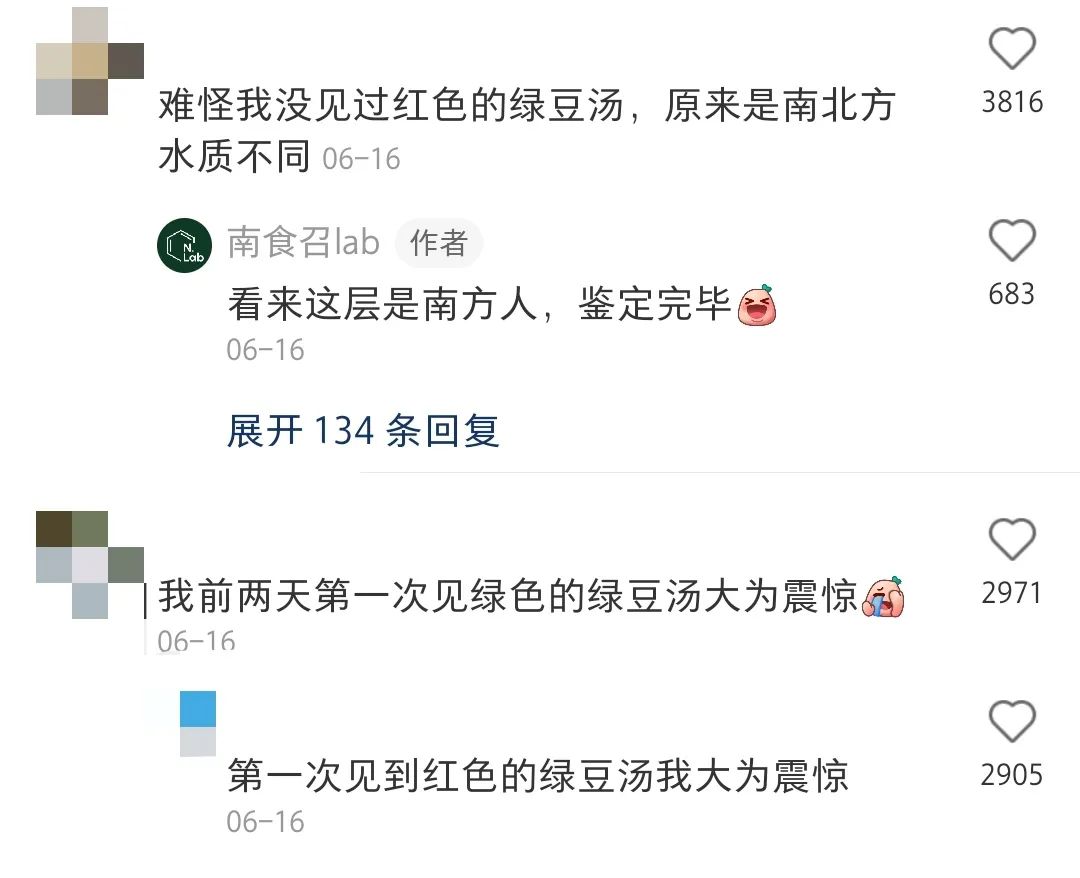Like the comment with 3816 likes
This screenshot has height=878, width=1080.
click(1011, 50)
